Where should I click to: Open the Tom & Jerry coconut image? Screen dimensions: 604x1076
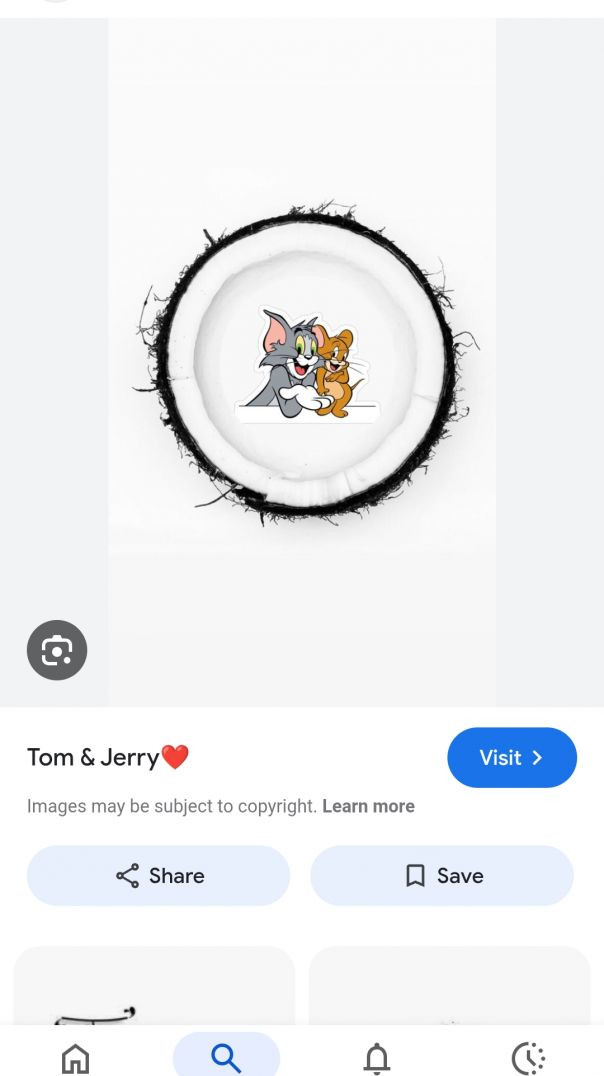pyautogui.click(x=302, y=365)
